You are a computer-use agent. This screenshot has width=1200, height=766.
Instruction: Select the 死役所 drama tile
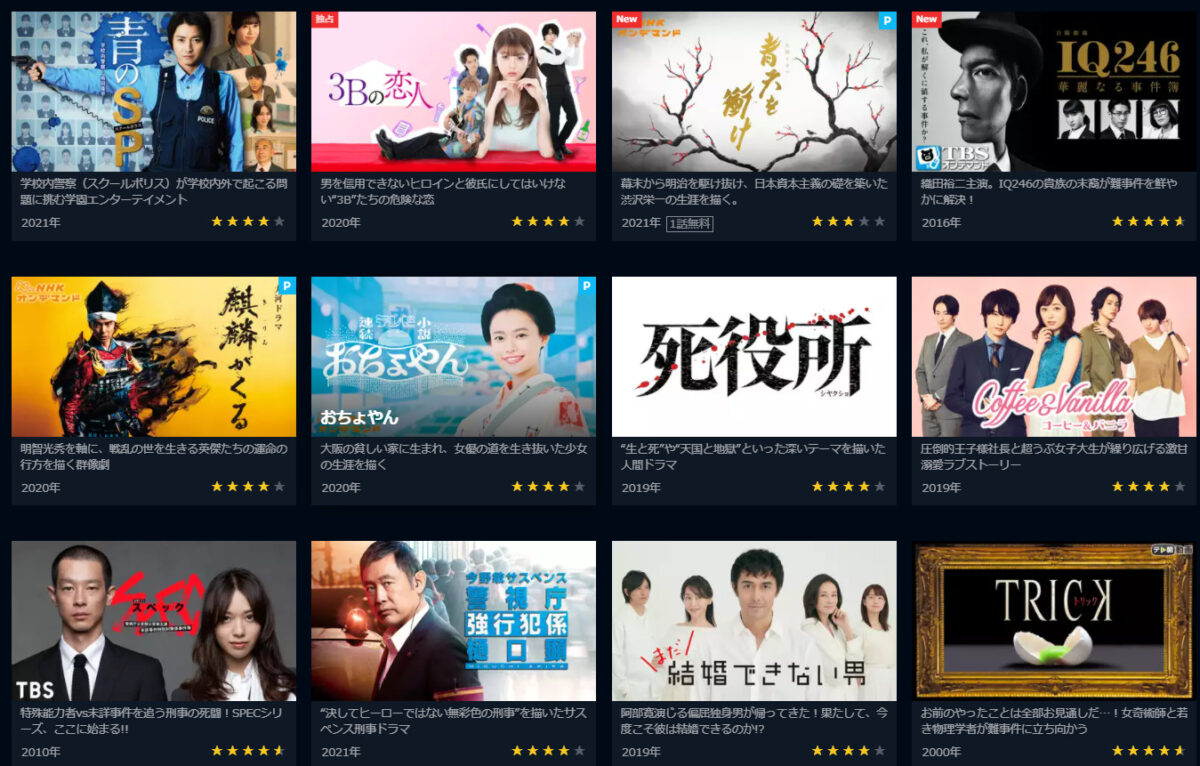[x=753, y=357]
